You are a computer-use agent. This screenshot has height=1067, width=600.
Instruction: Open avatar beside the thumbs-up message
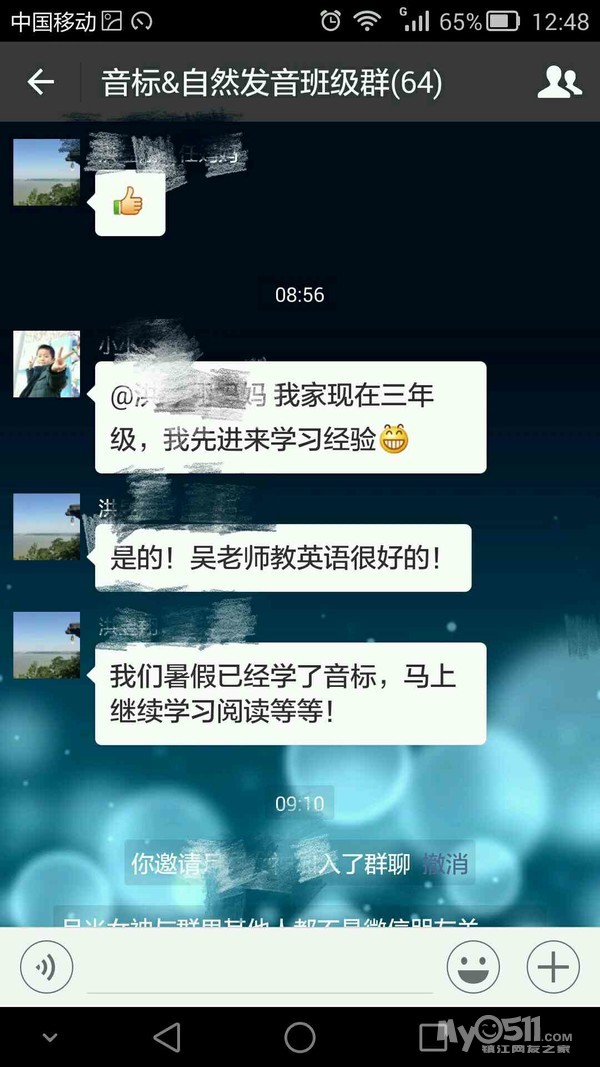pyautogui.click(x=46, y=172)
